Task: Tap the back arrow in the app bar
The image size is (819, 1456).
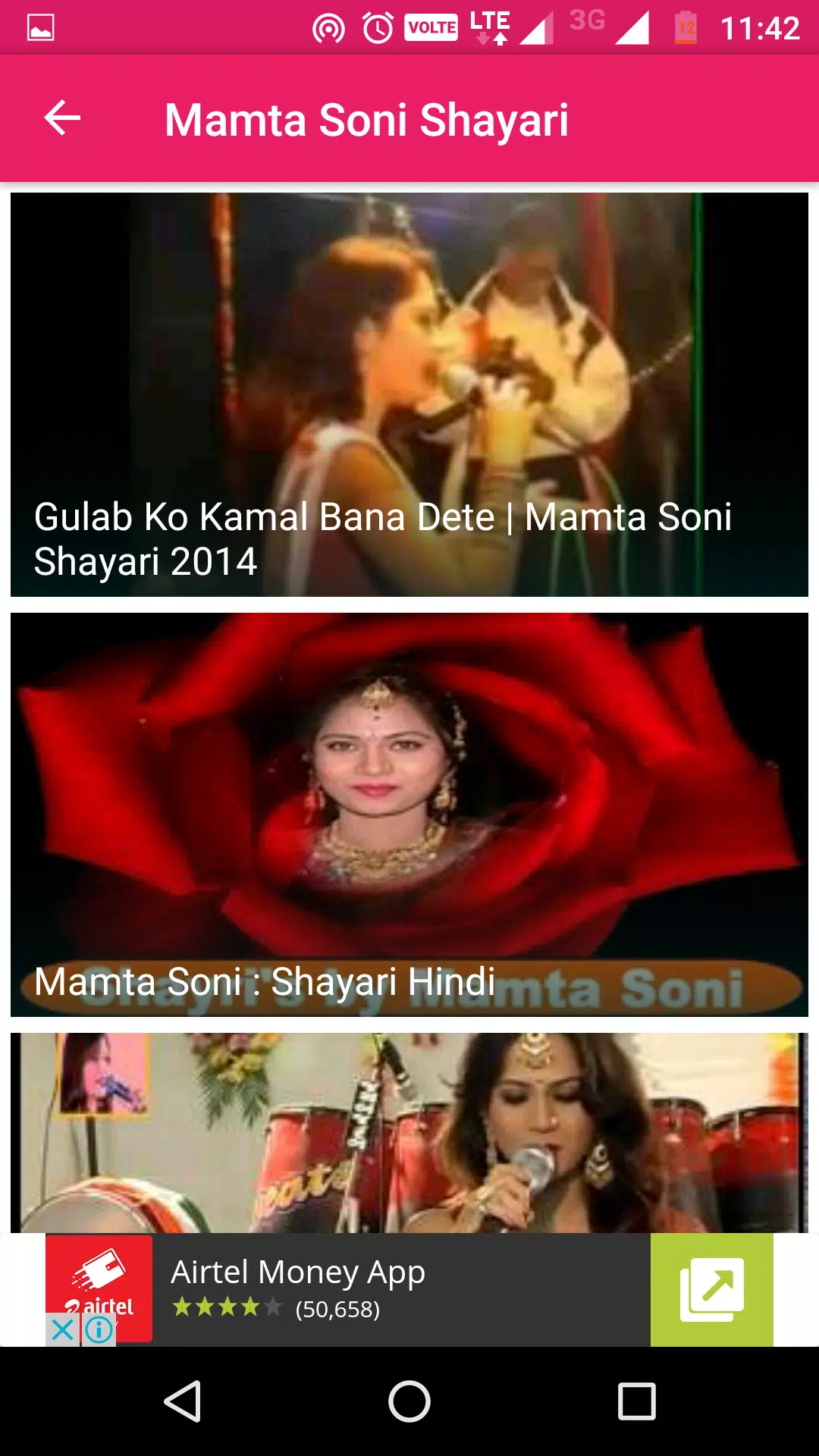Action: pos(62,118)
